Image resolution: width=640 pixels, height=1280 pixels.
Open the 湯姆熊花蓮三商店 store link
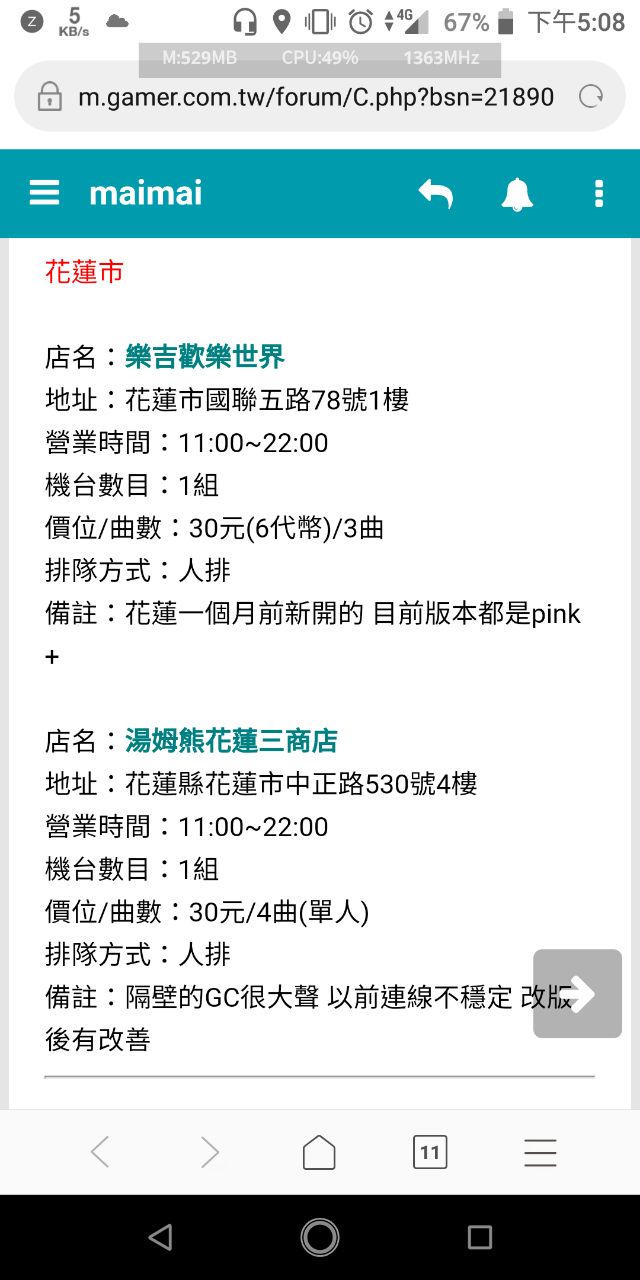231,741
